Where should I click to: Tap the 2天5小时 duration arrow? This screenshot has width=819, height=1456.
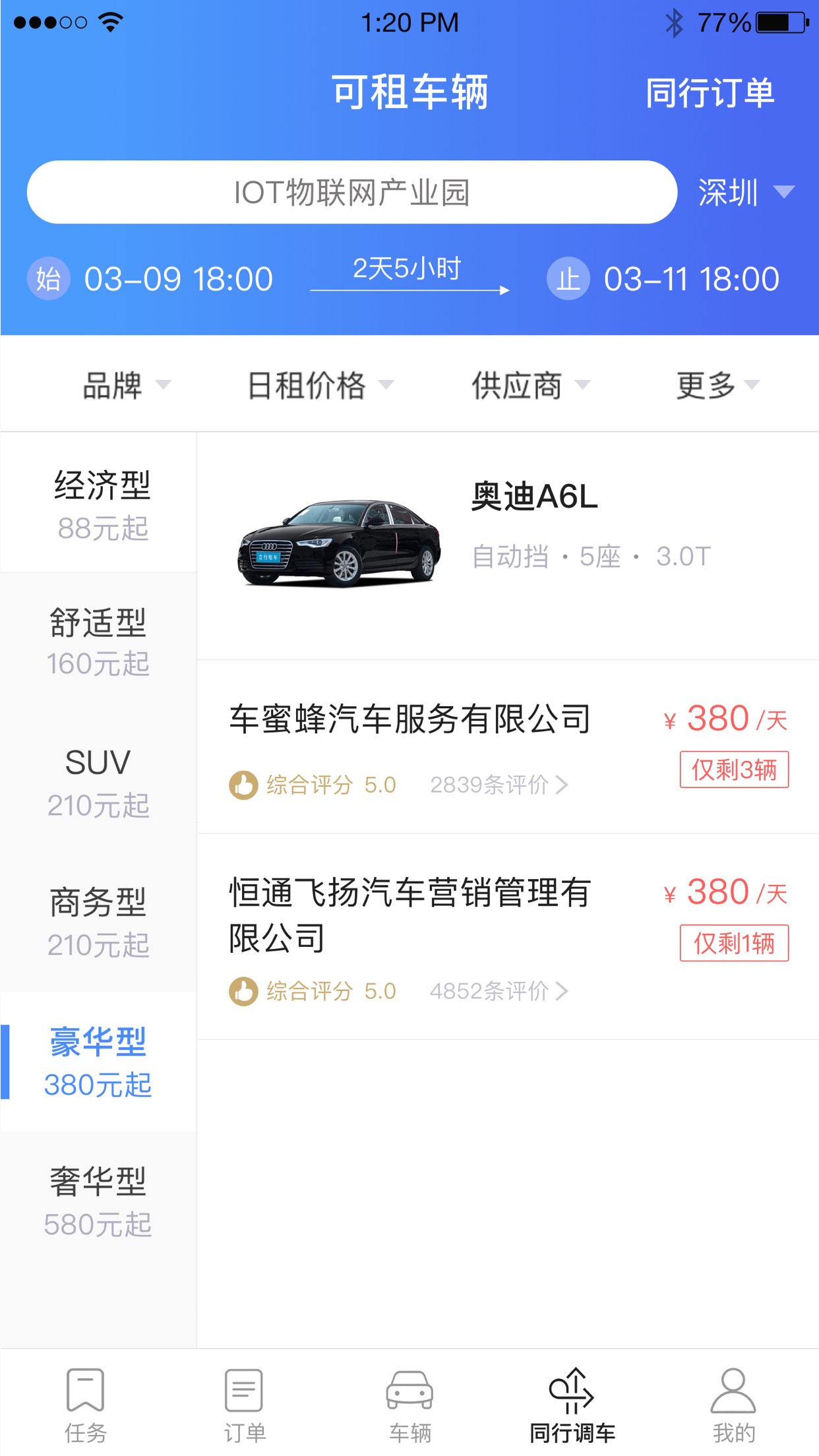pyautogui.click(x=409, y=277)
